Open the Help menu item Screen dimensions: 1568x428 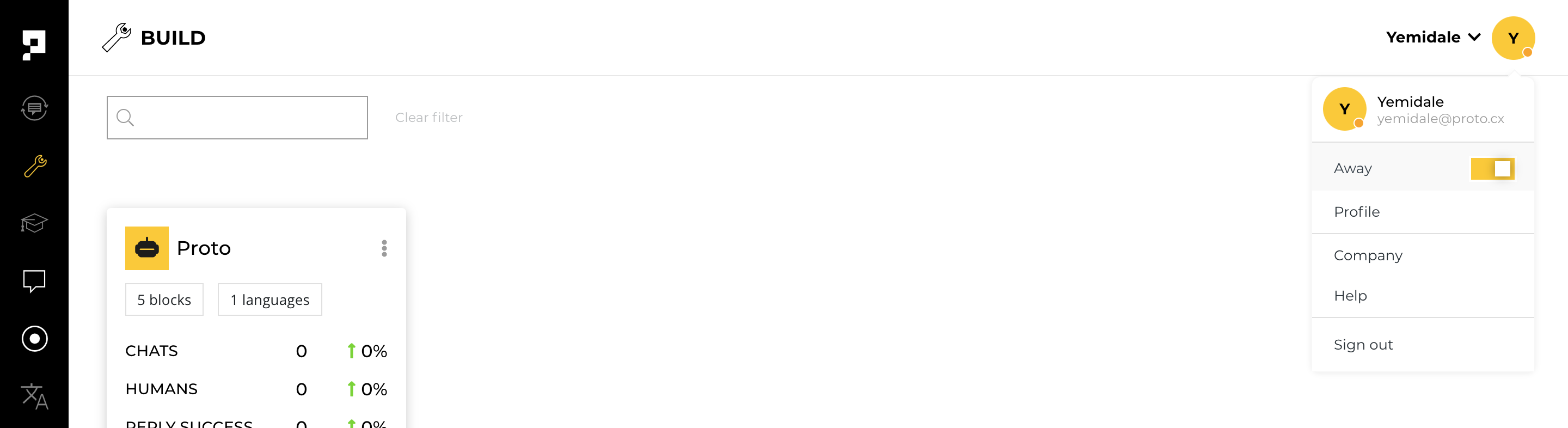click(x=1350, y=296)
